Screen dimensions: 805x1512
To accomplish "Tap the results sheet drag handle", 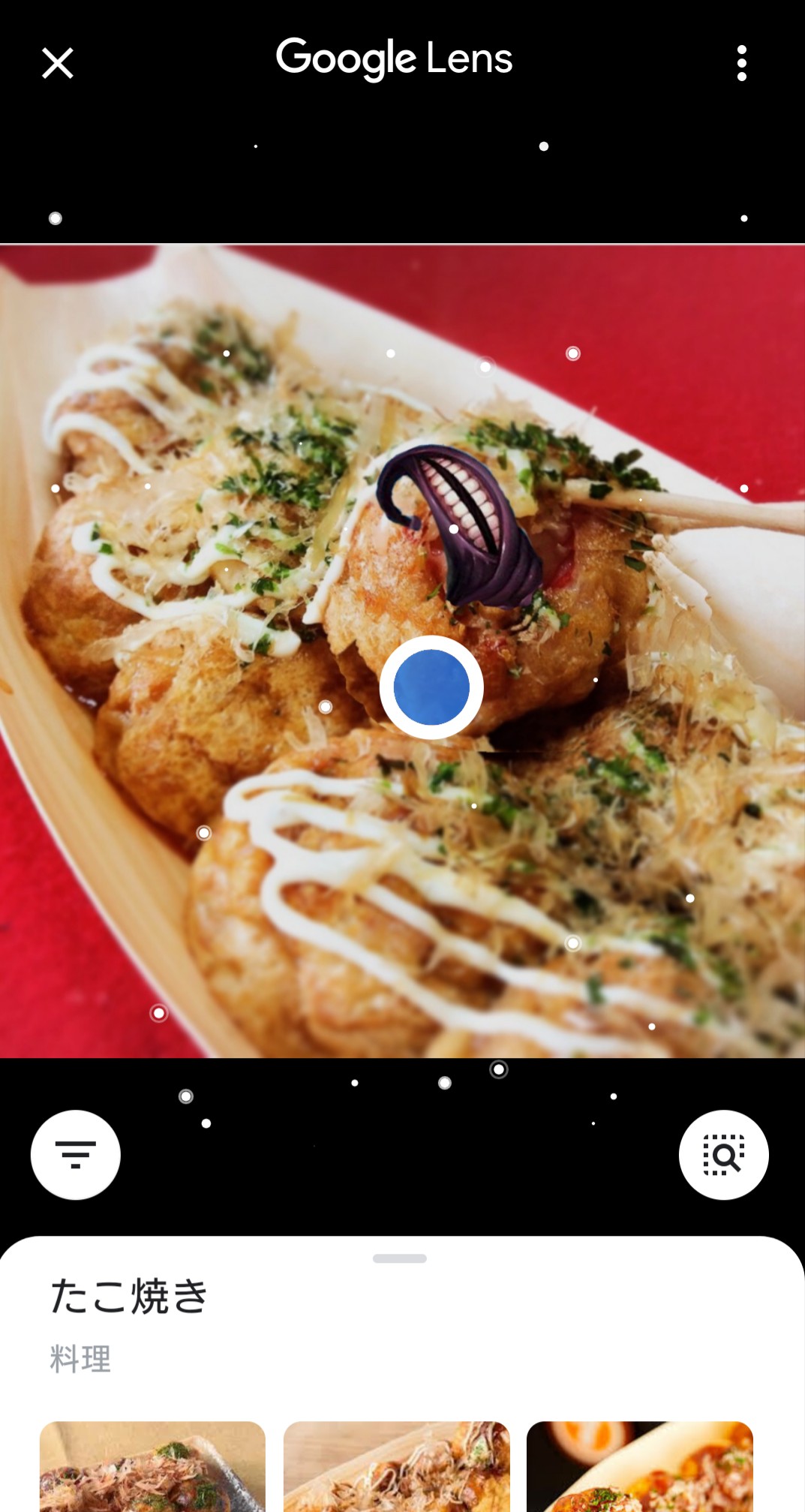I will 400,1258.
